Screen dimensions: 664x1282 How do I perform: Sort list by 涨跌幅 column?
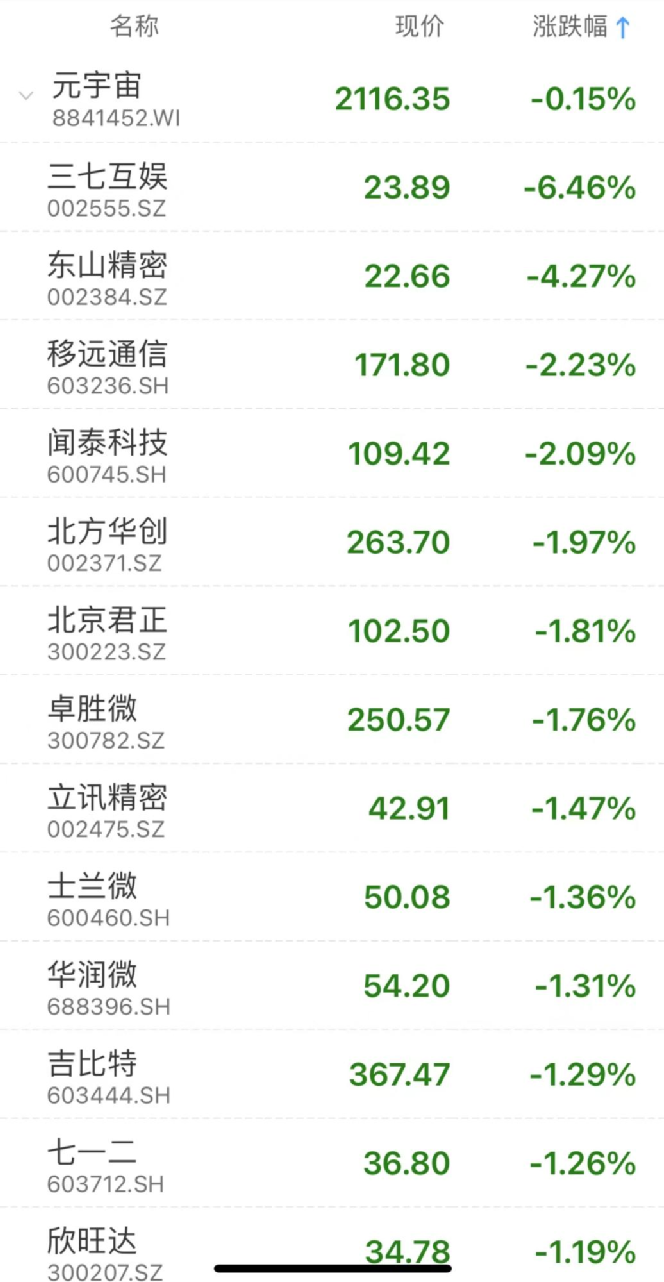(582, 27)
